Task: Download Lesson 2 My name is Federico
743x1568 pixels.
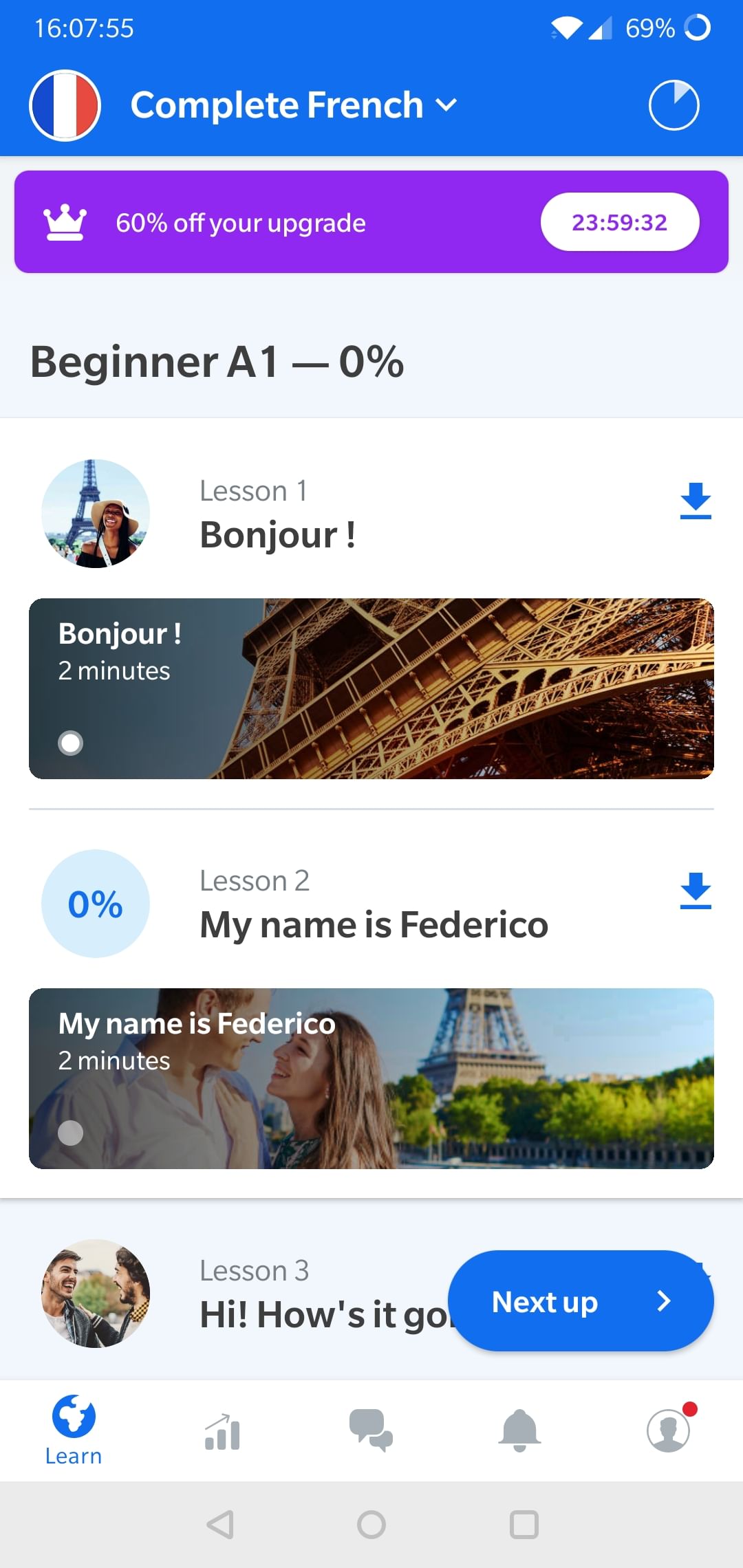Action: click(696, 892)
